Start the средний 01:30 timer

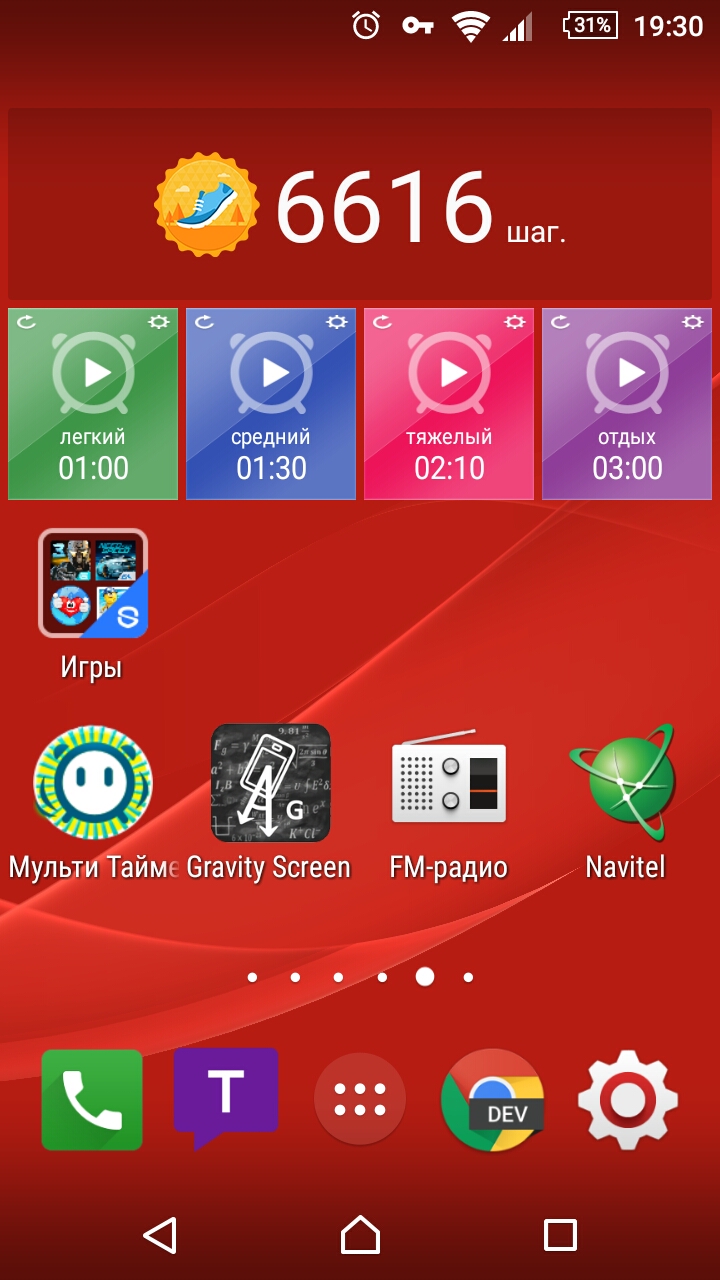pos(272,373)
